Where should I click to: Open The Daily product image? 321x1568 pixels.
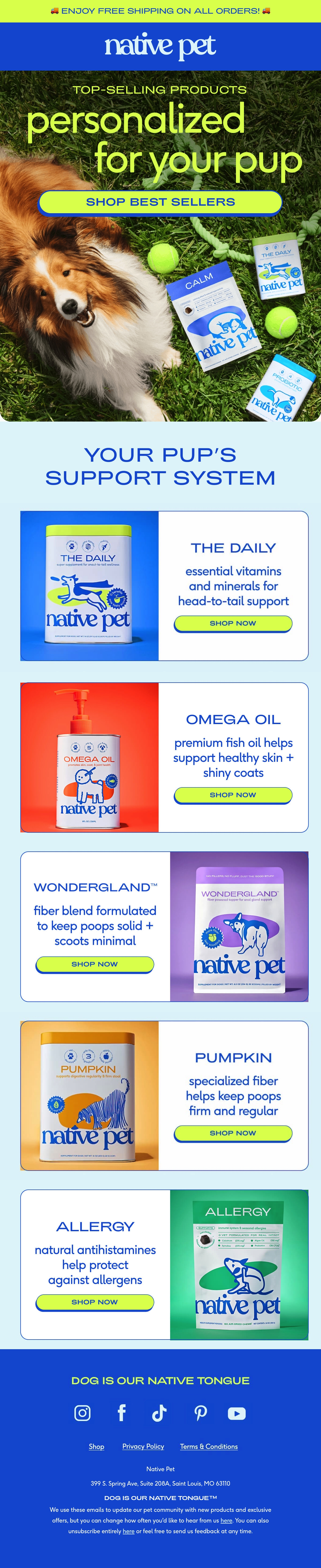point(90,586)
